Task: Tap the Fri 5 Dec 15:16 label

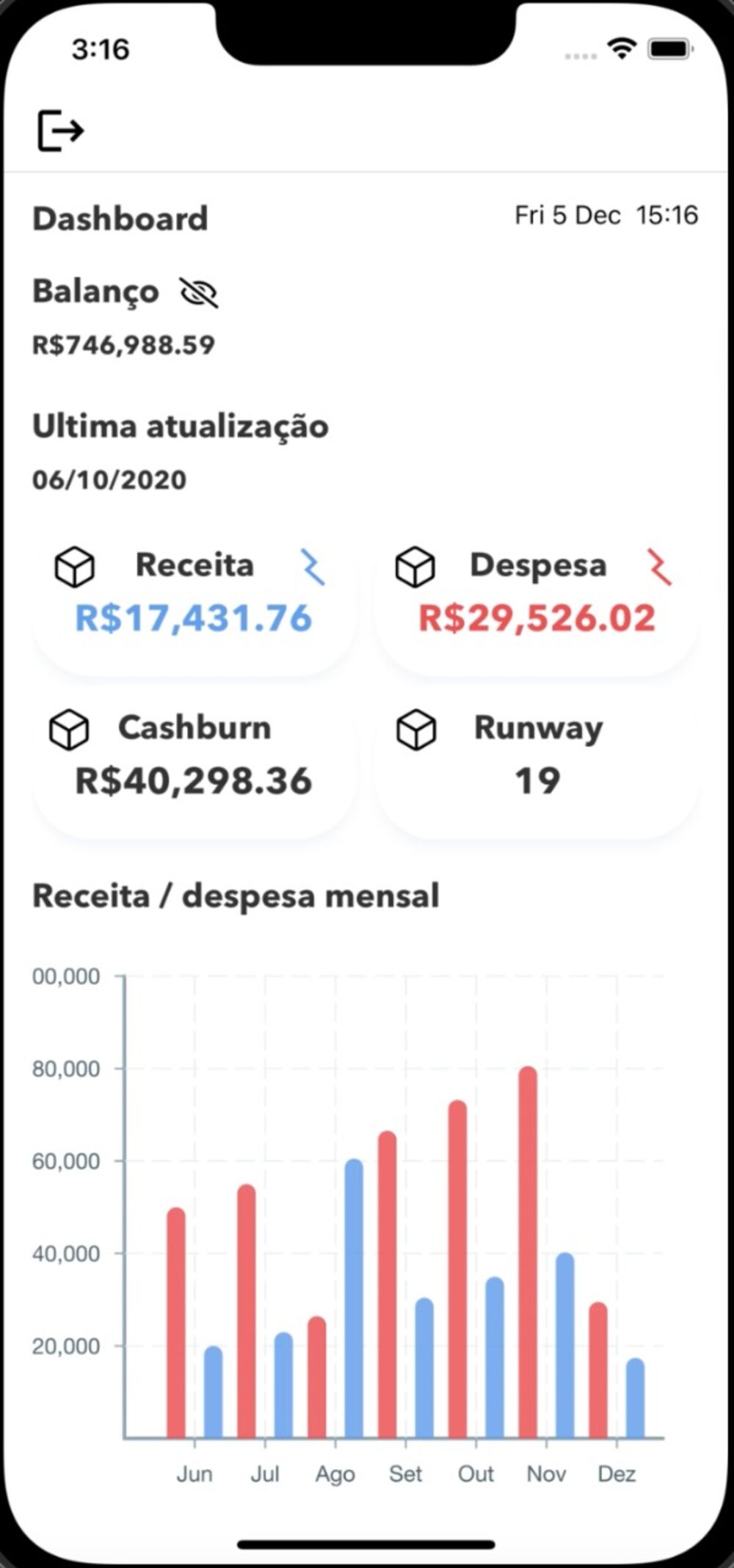Action: point(606,215)
